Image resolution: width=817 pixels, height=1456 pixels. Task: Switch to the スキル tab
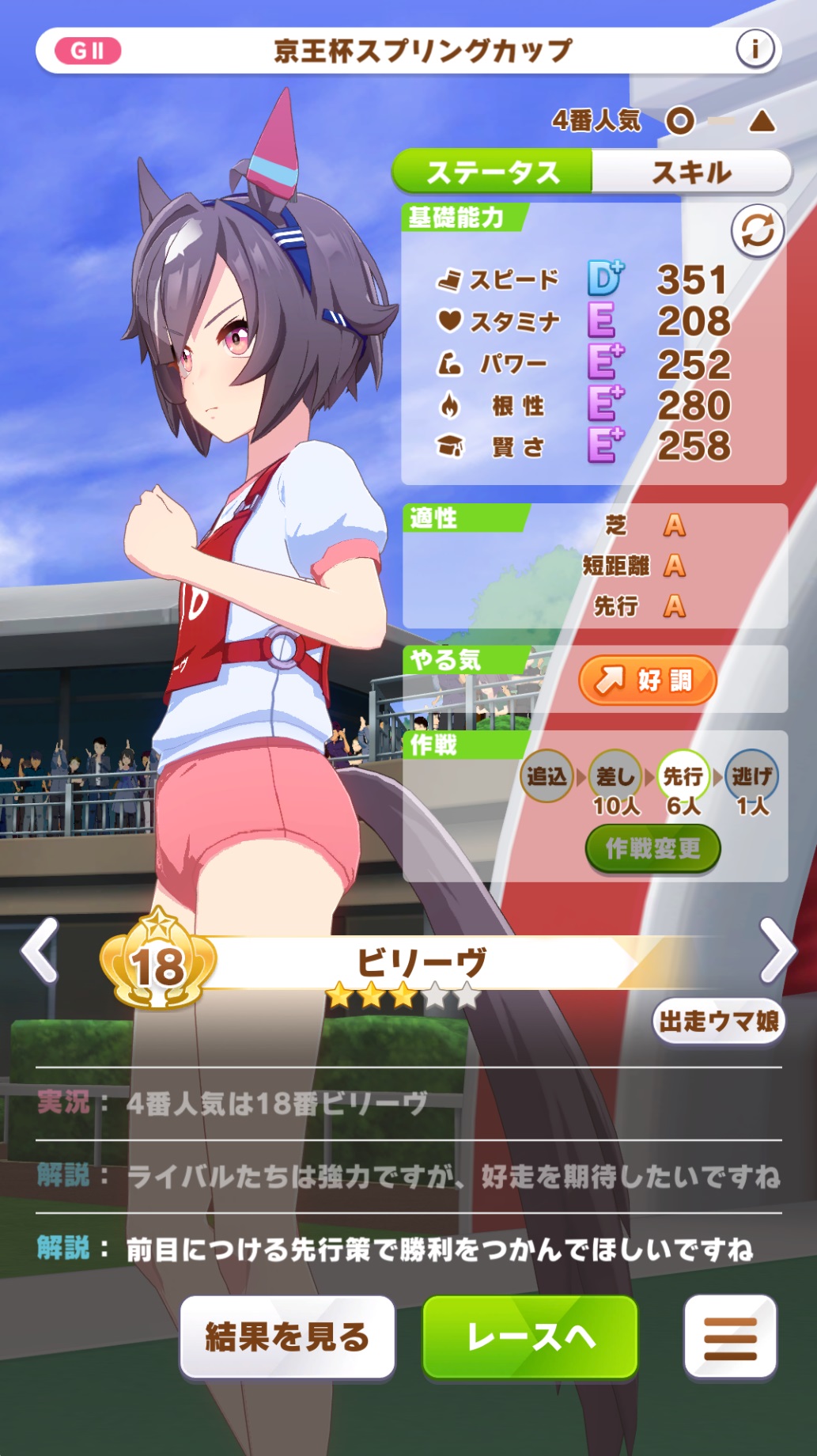pos(691,172)
